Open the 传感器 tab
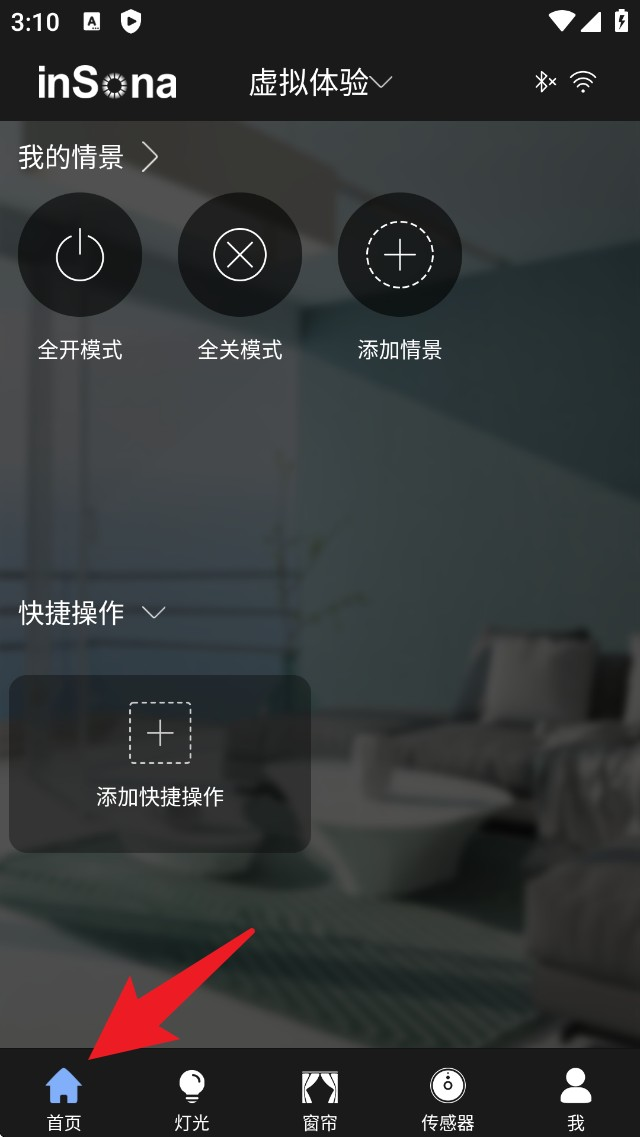Screen dimensions: 640x1137 point(448,1098)
